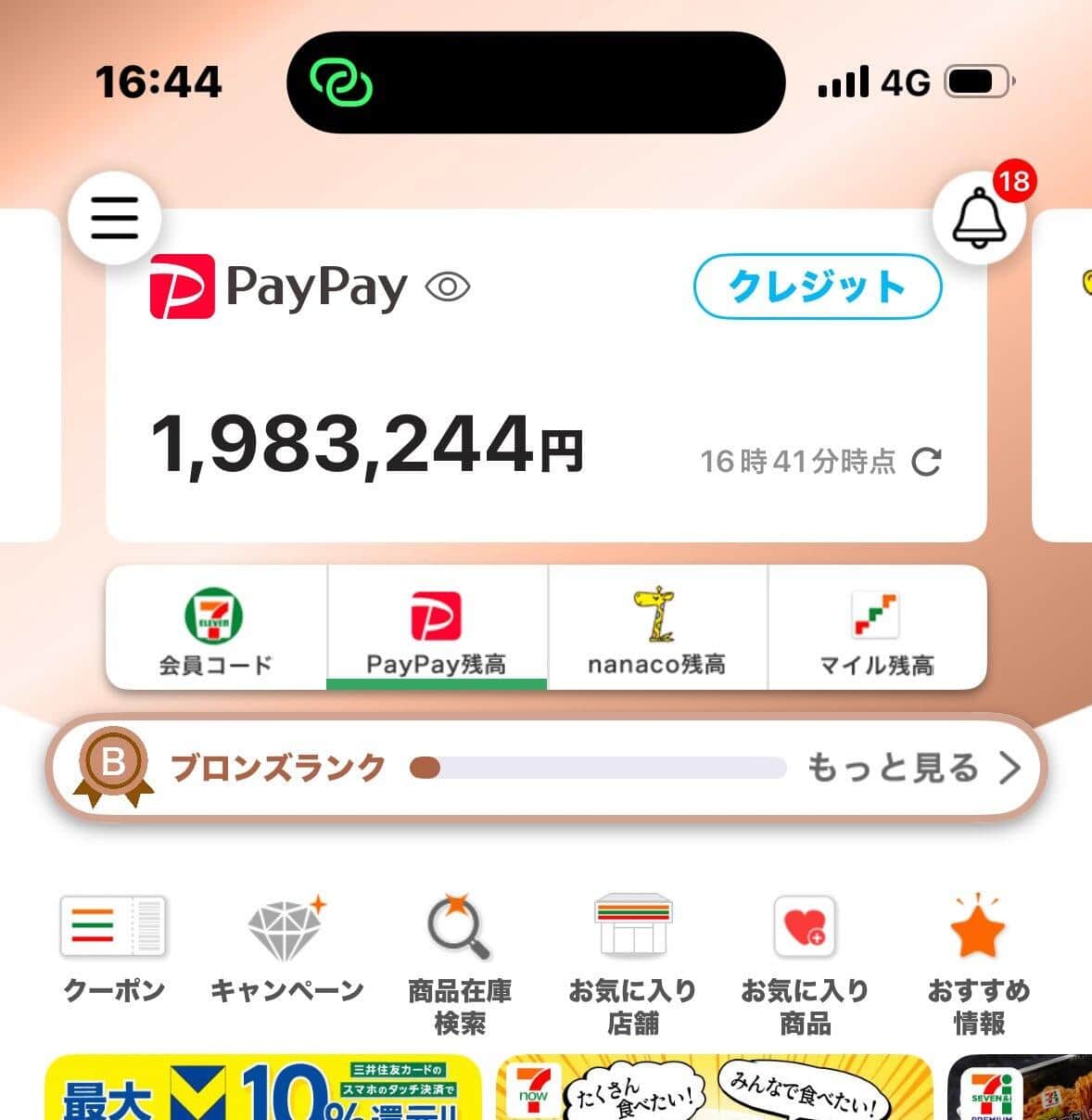Open おすすめ情報
Image resolution: width=1092 pixels, height=1120 pixels.
coord(978,960)
